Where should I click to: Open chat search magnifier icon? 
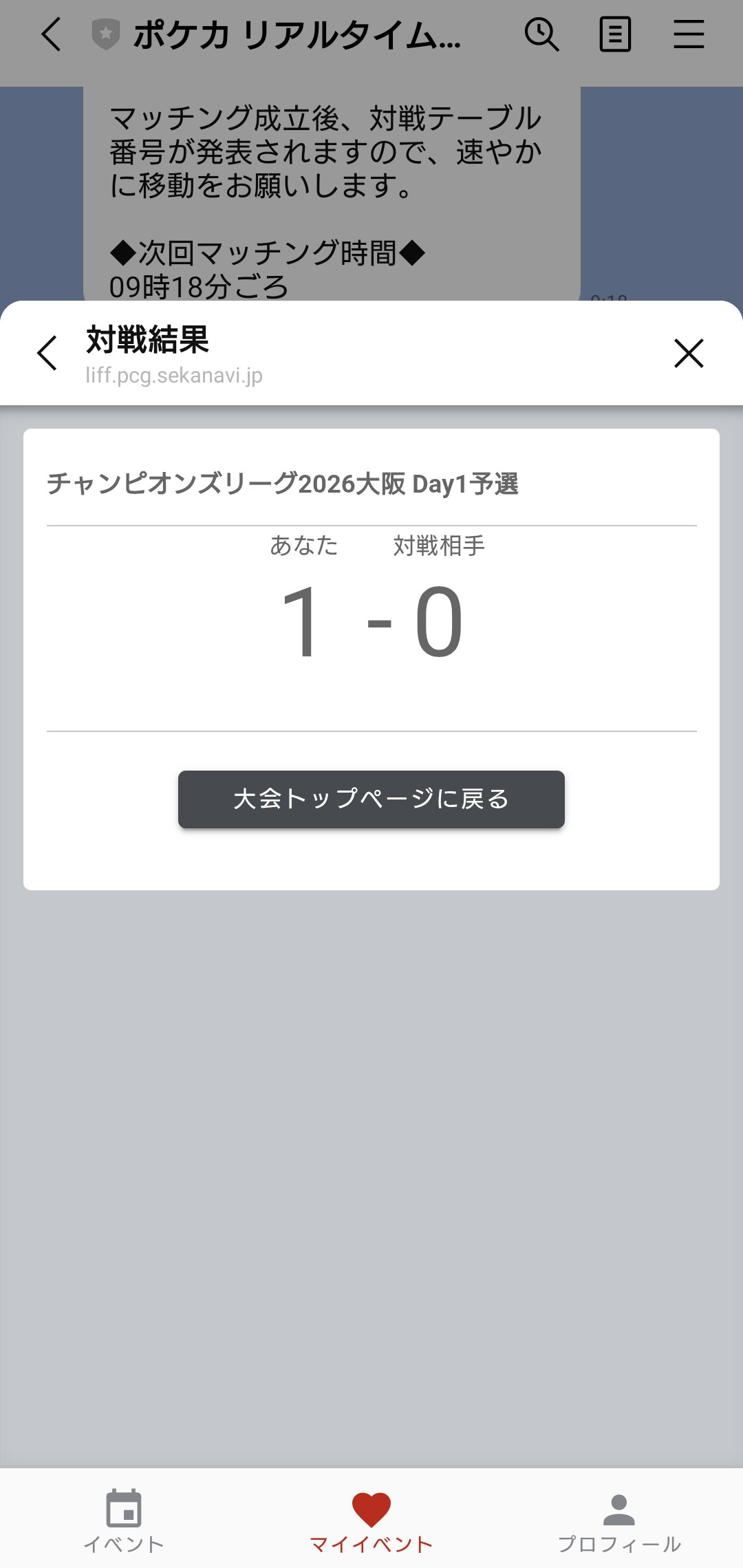[x=541, y=34]
